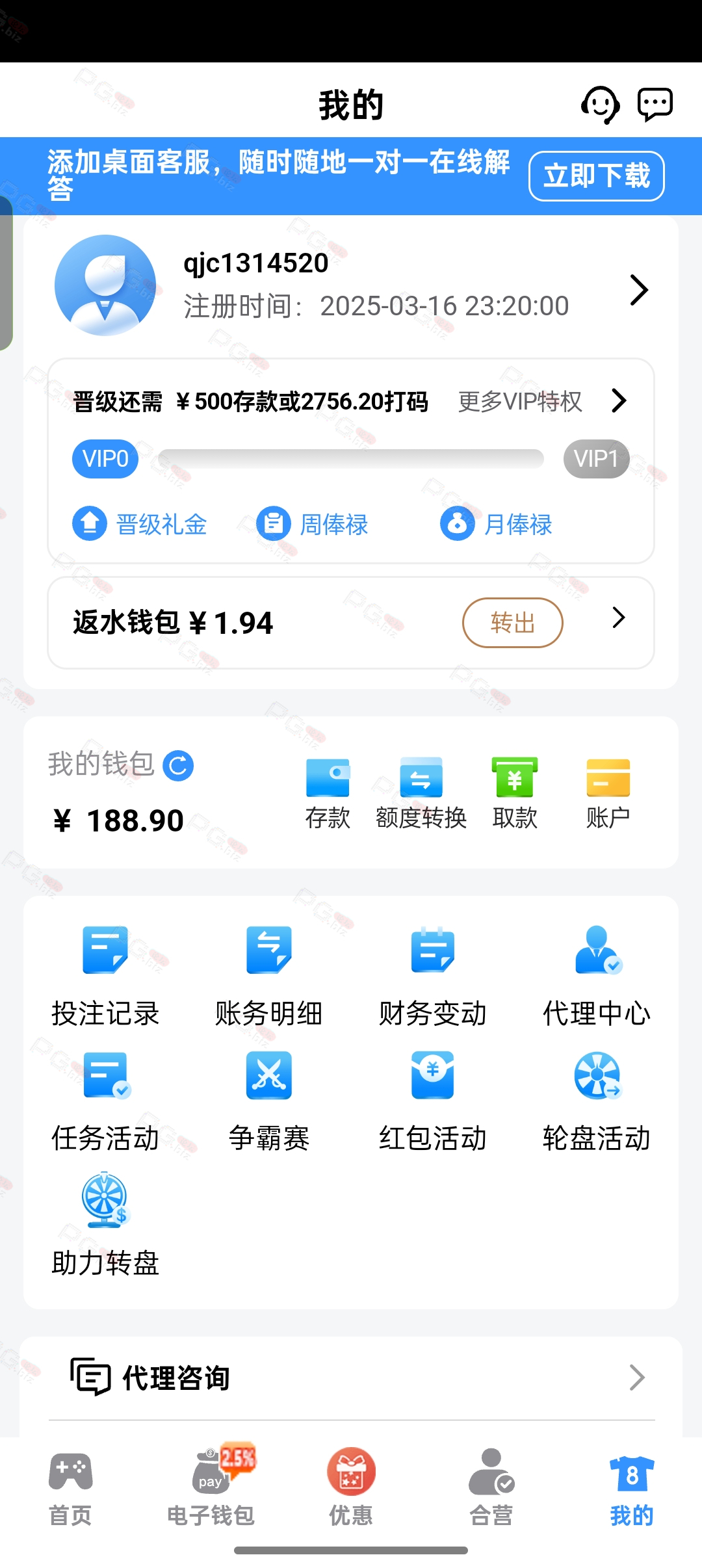702x1568 pixels.
Task: Open 代理中心 agent center
Action: 597,976
